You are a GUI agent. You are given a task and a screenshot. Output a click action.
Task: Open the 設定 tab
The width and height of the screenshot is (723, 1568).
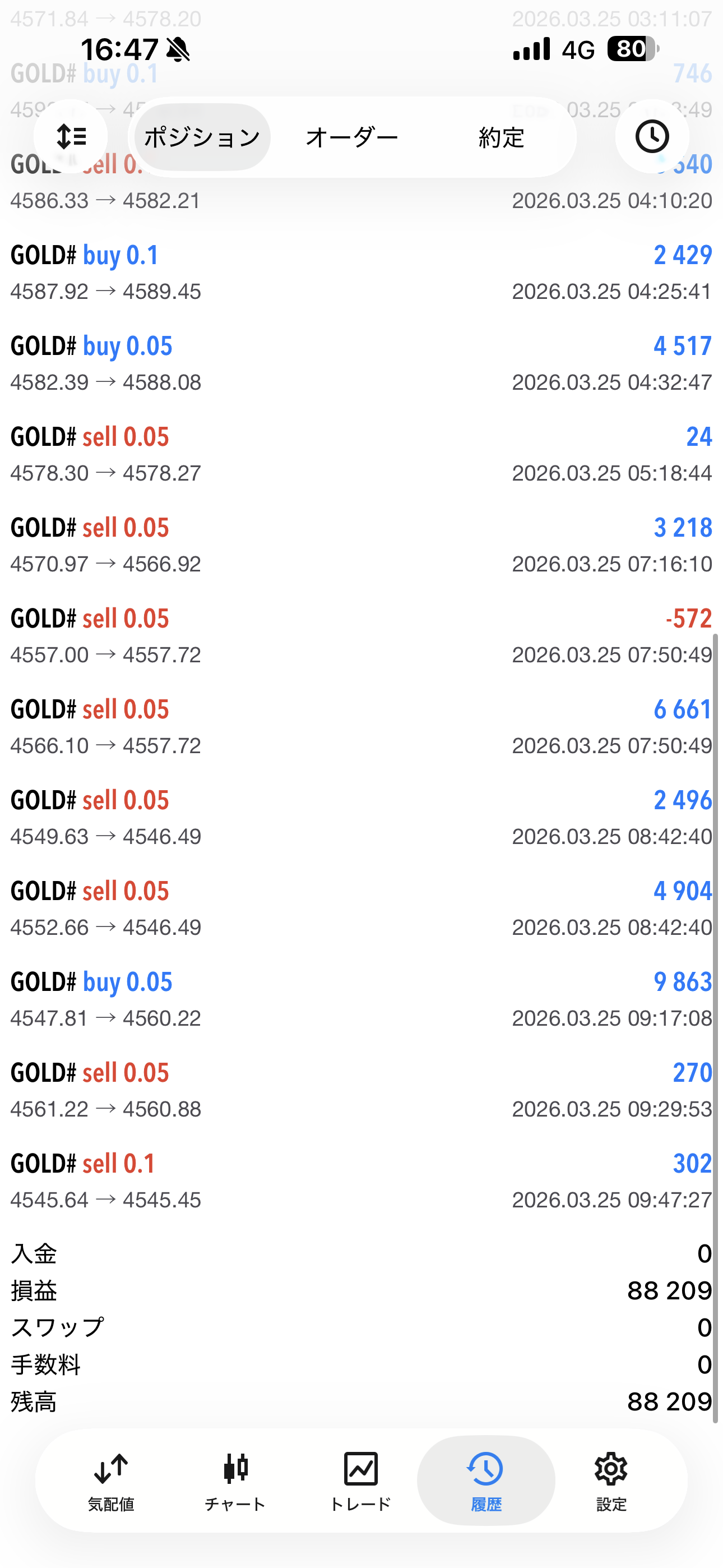coord(611,1481)
